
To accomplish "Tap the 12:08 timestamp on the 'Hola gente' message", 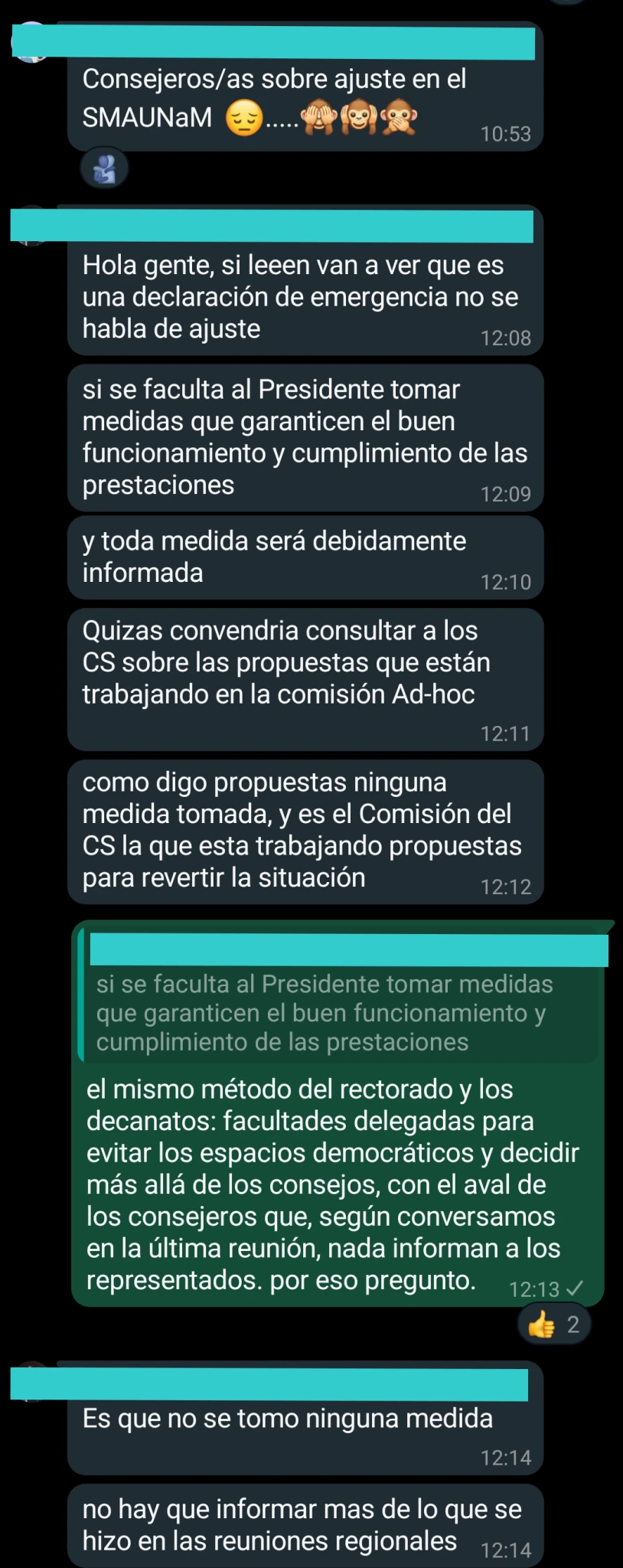I will pyautogui.click(x=508, y=337).
